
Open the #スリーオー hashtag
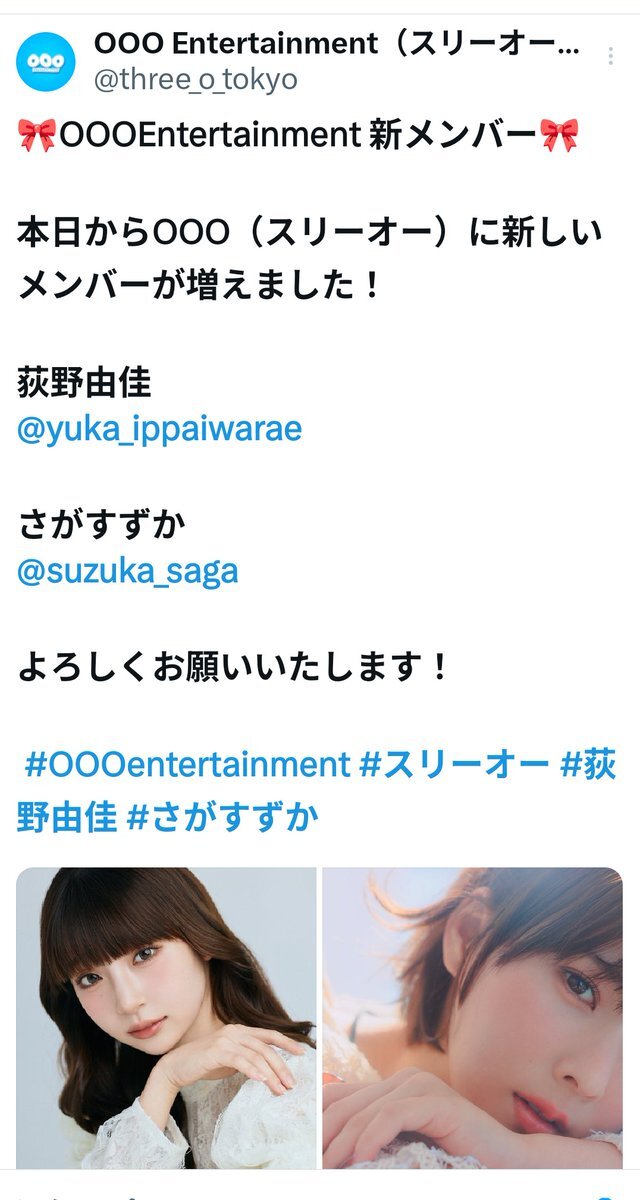(x=454, y=766)
